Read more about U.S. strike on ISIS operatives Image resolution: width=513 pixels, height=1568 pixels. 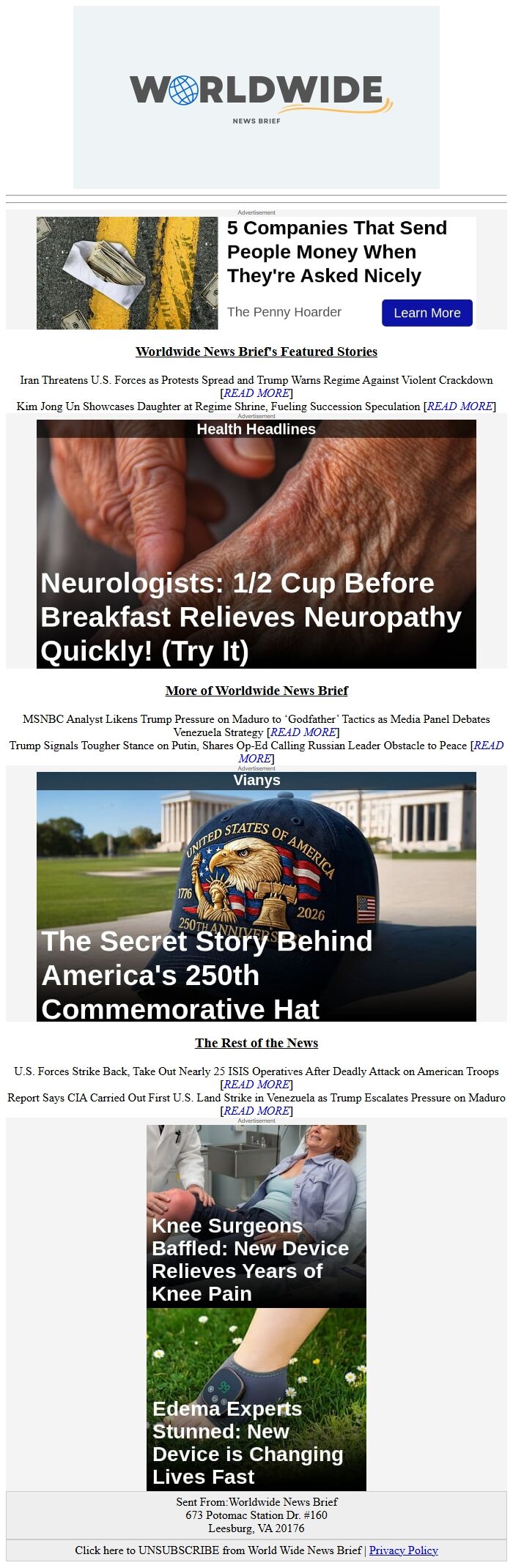(x=256, y=1085)
